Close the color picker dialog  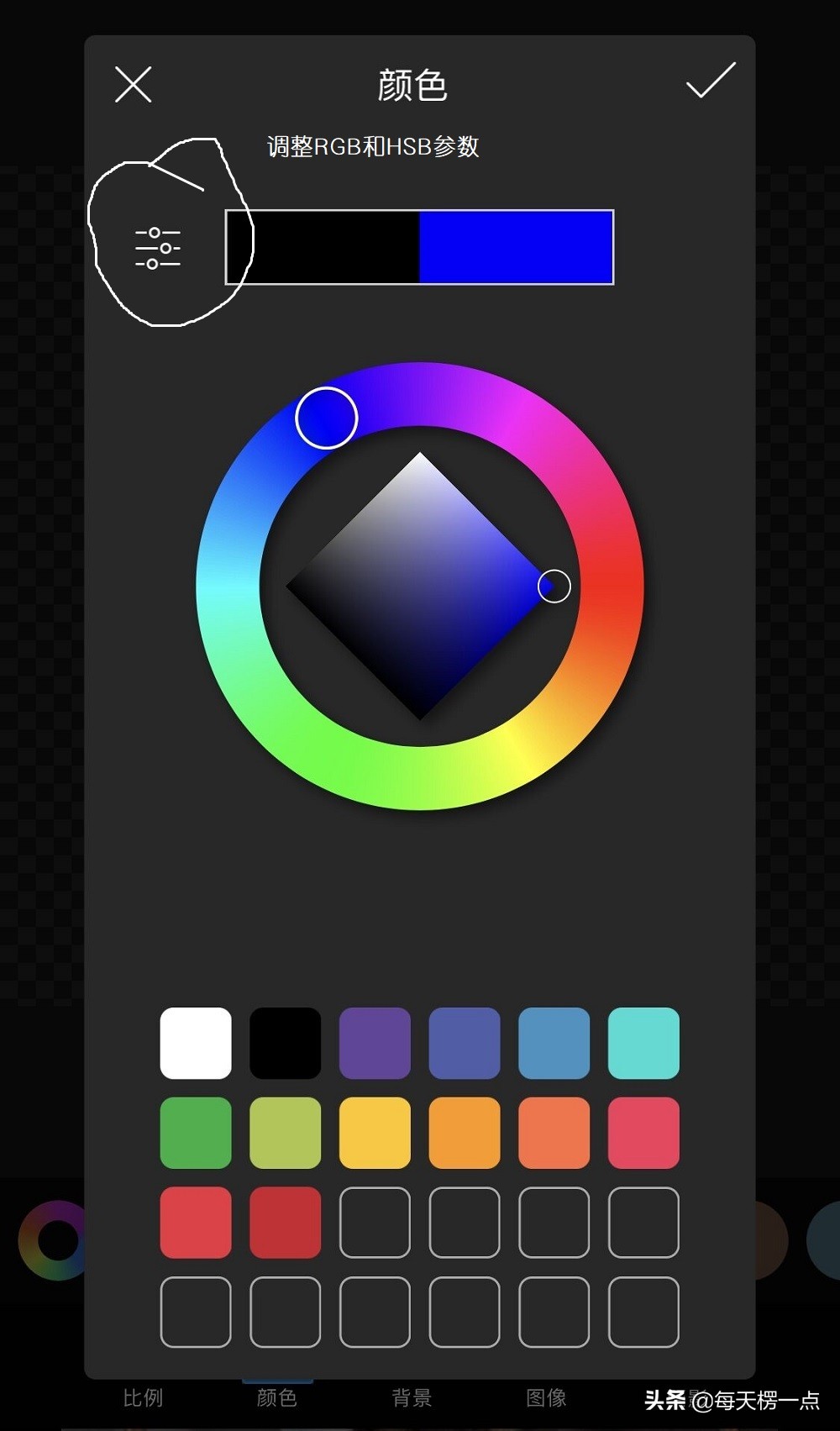click(x=133, y=85)
